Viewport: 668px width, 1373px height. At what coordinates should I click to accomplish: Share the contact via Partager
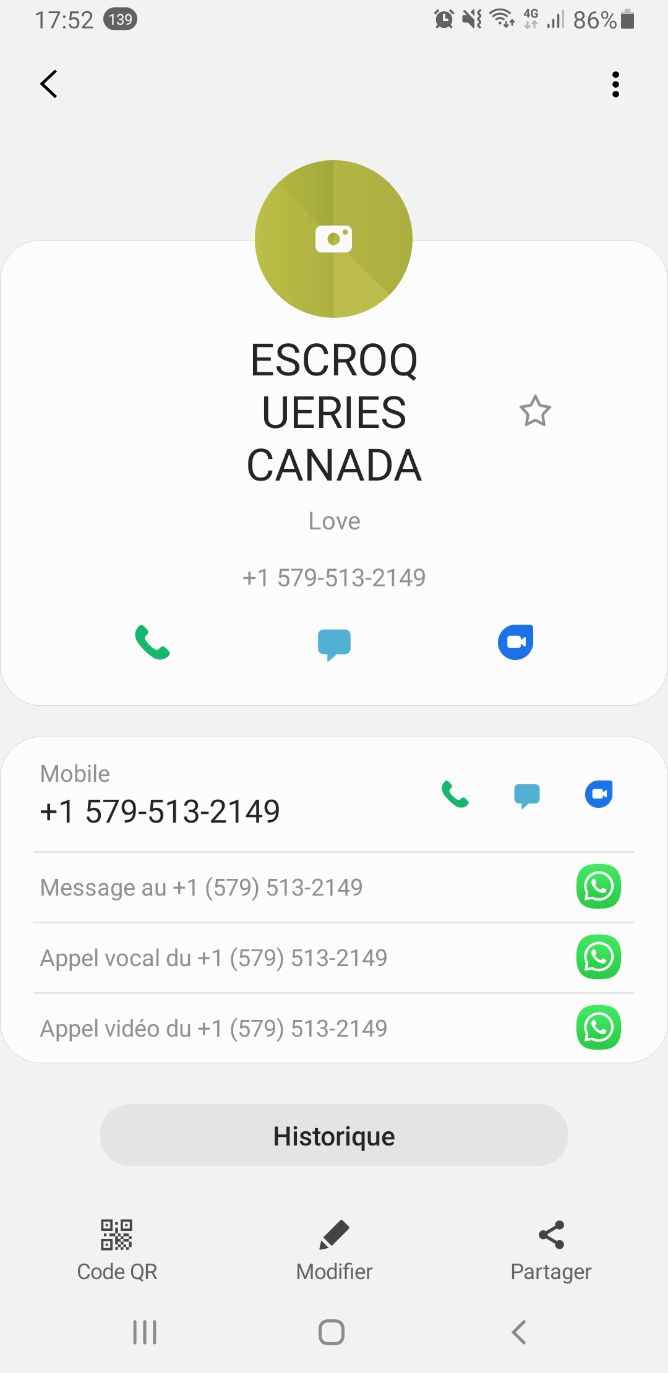pos(551,1250)
